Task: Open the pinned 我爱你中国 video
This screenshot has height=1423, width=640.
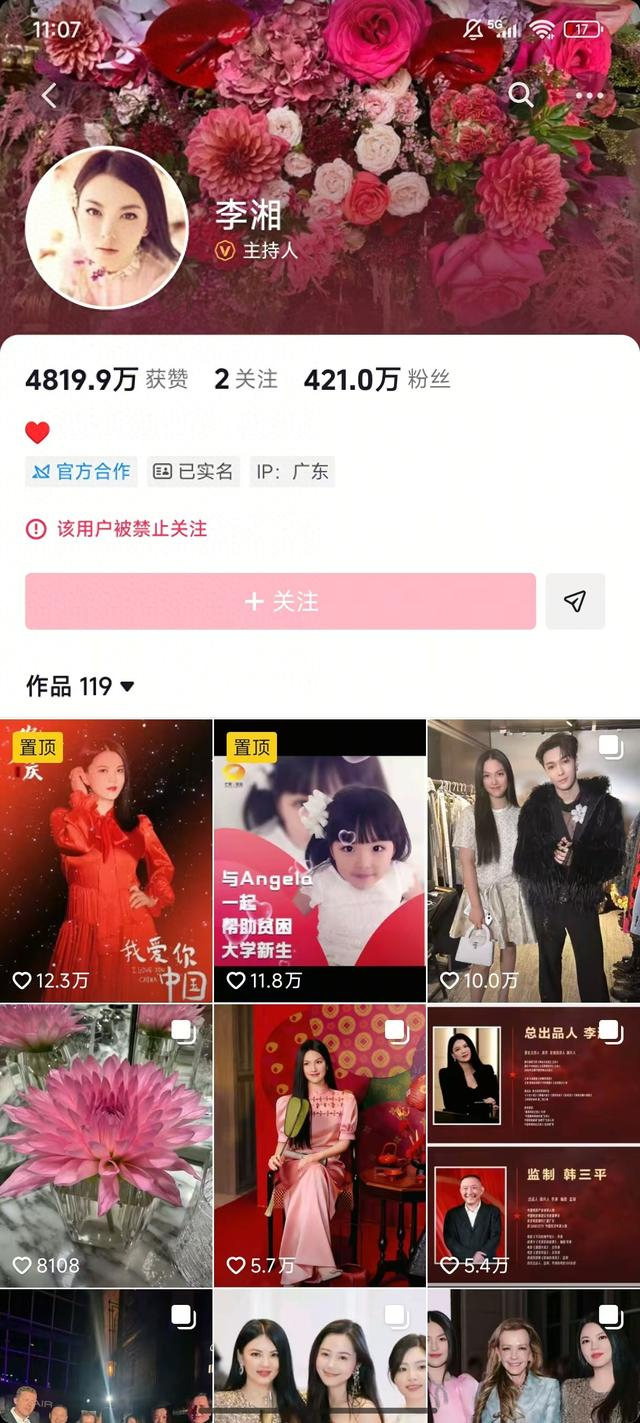Action: coord(106,860)
